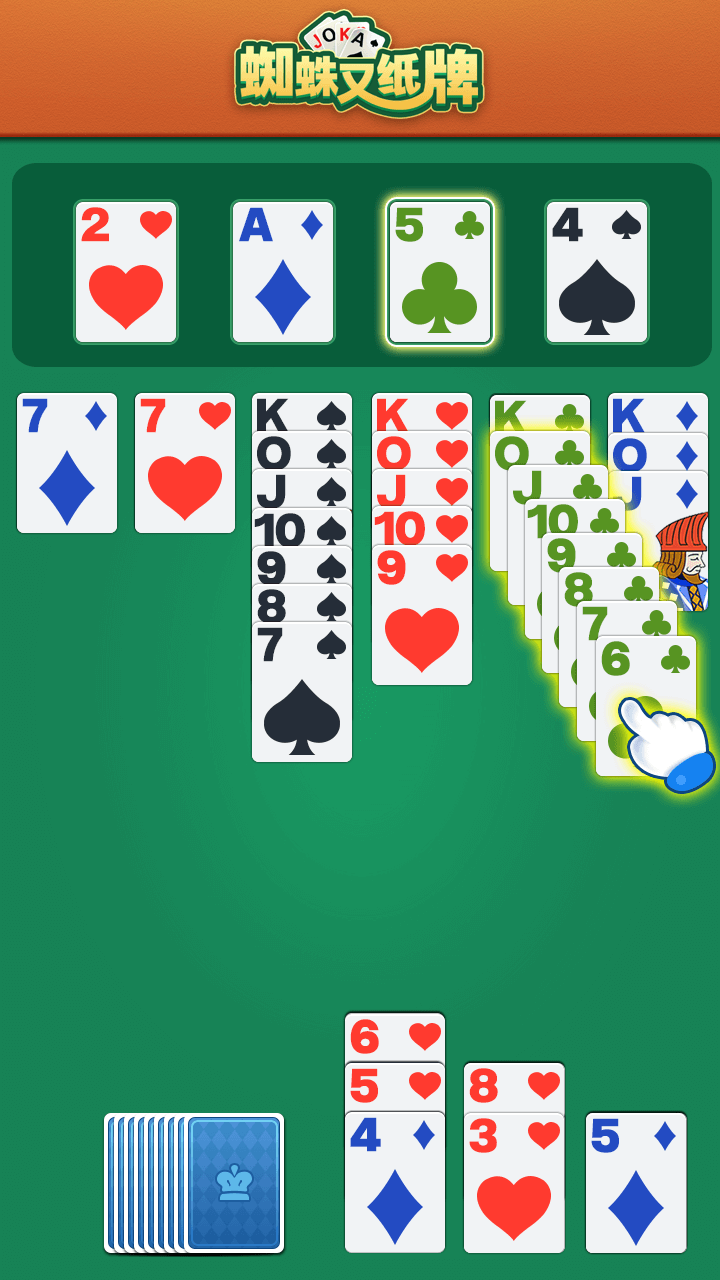Tap the 7 of hearts card
Viewport: 720px width, 1280px height.
[x=185, y=463]
